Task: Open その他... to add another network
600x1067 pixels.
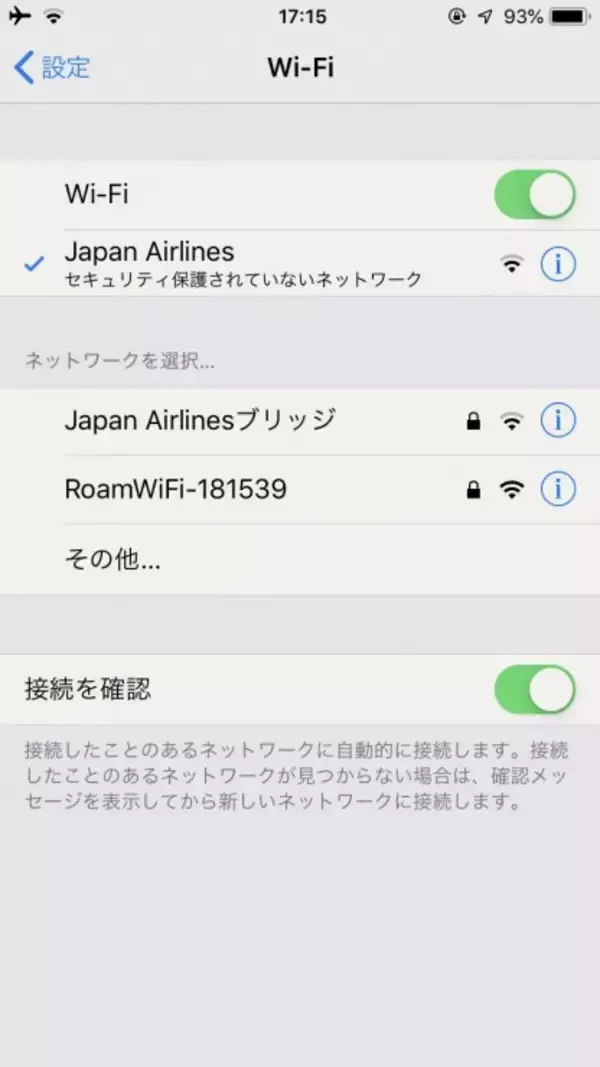Action: pyautogui.click(x=112, y=560)
